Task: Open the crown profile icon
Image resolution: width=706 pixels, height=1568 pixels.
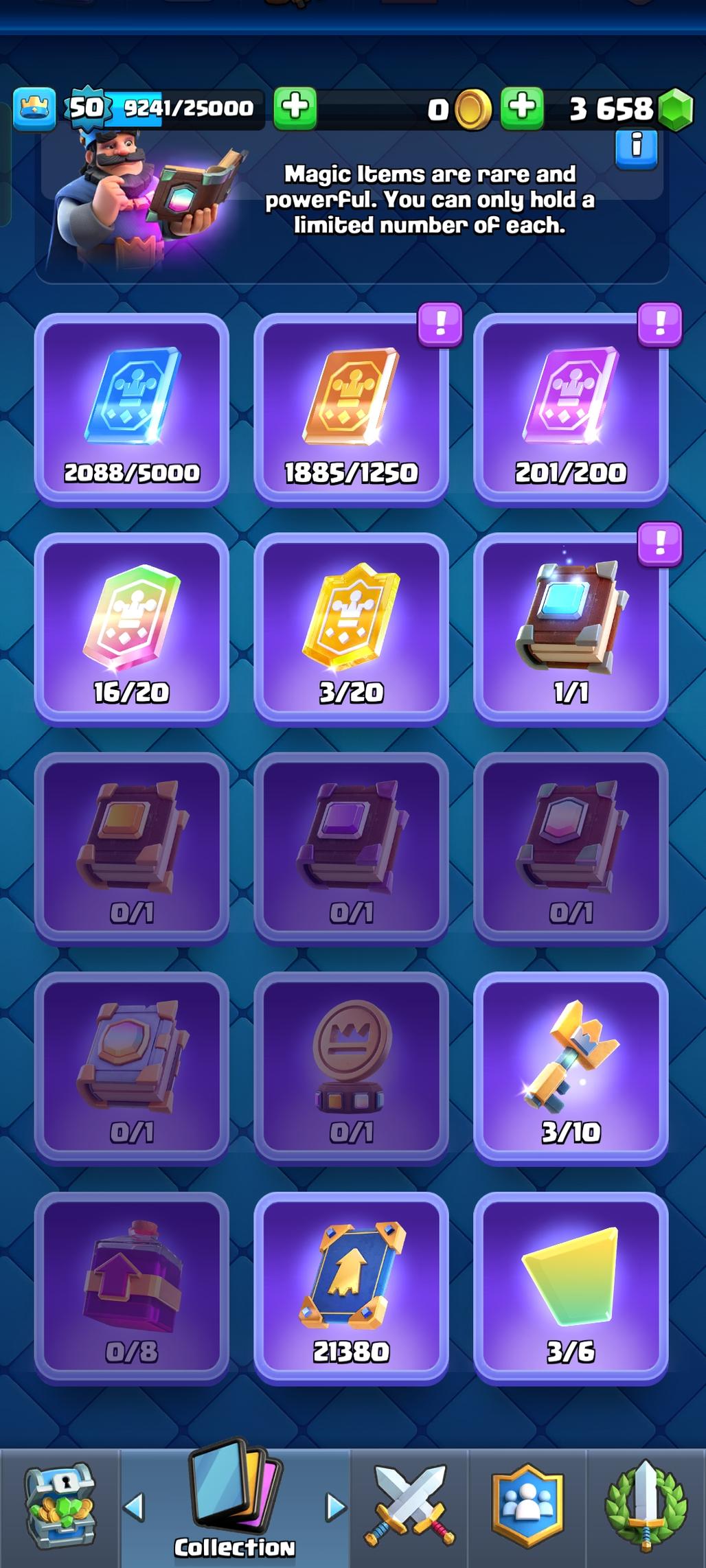Action: [x=34, y=108]
